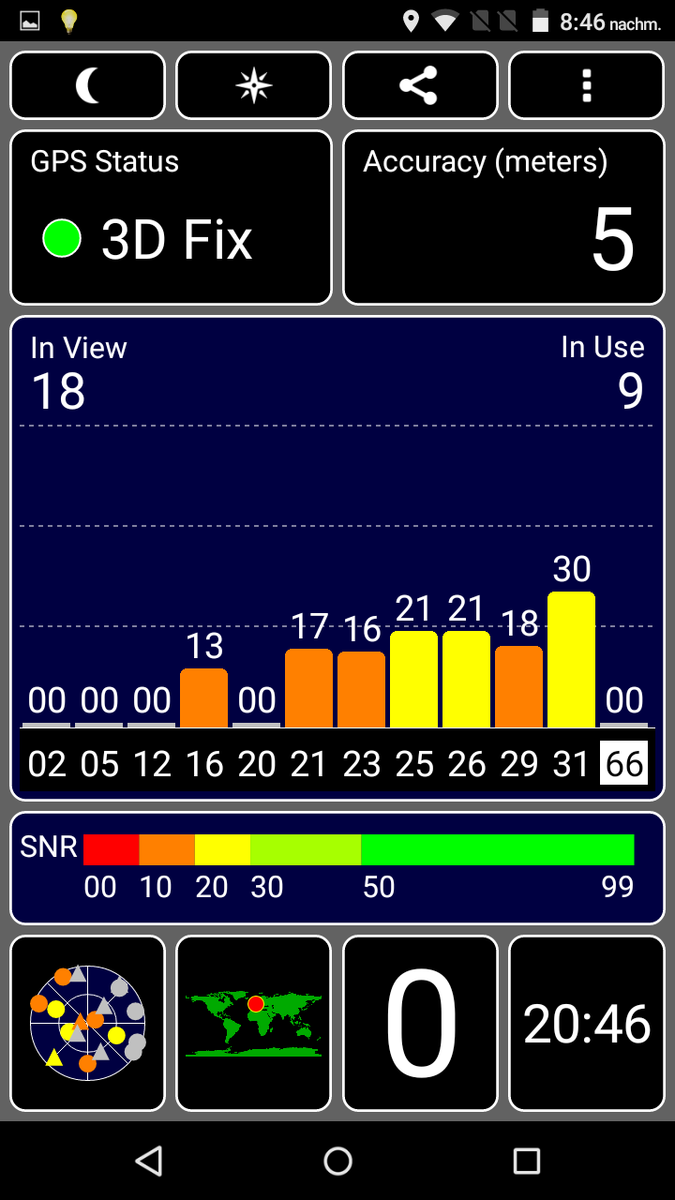Go to the home screen
This screenshot has height=1200, width=675.
[x=338, y=1160]
